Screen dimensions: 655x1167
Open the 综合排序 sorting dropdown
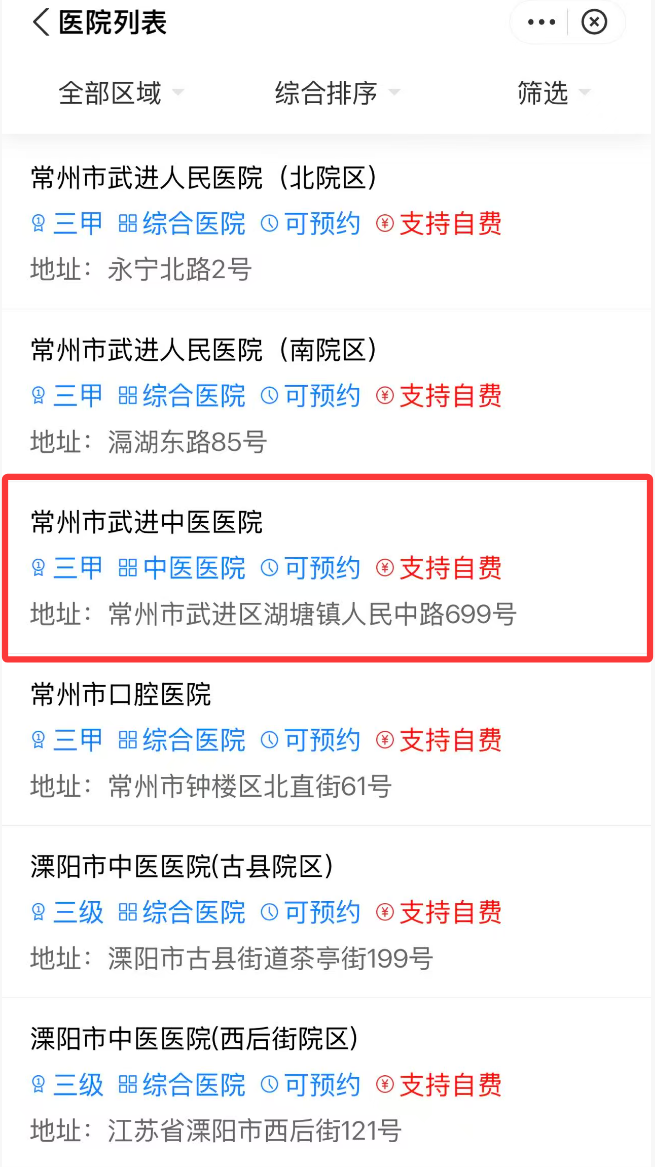coord(336,93)
